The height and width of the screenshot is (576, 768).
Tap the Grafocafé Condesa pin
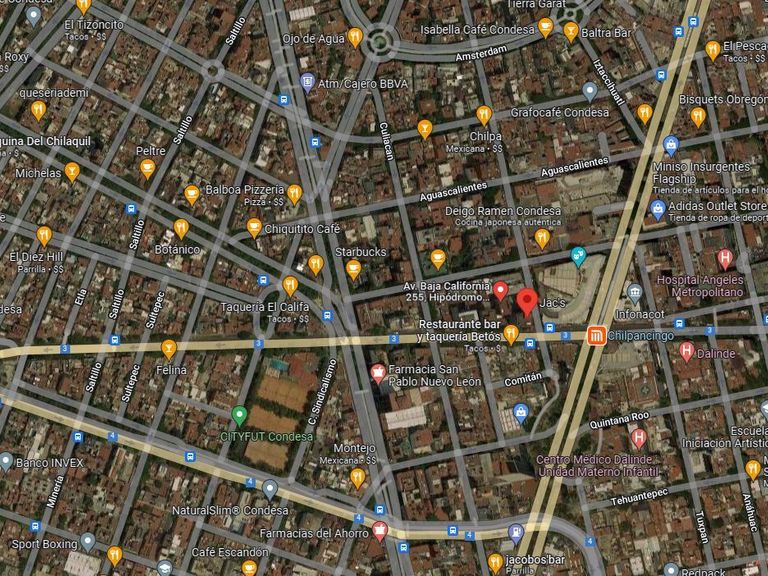click(485, 114)
